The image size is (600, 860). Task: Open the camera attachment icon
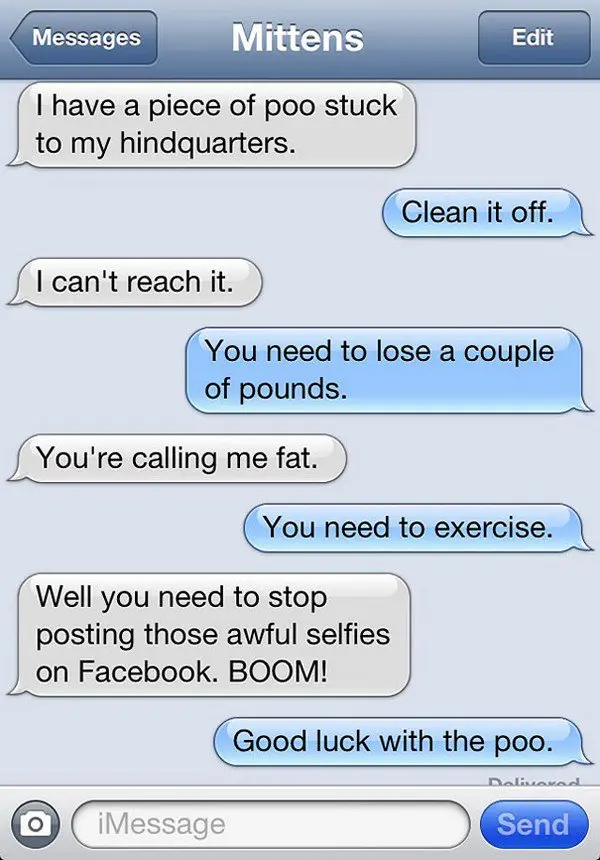pos(36,824)
